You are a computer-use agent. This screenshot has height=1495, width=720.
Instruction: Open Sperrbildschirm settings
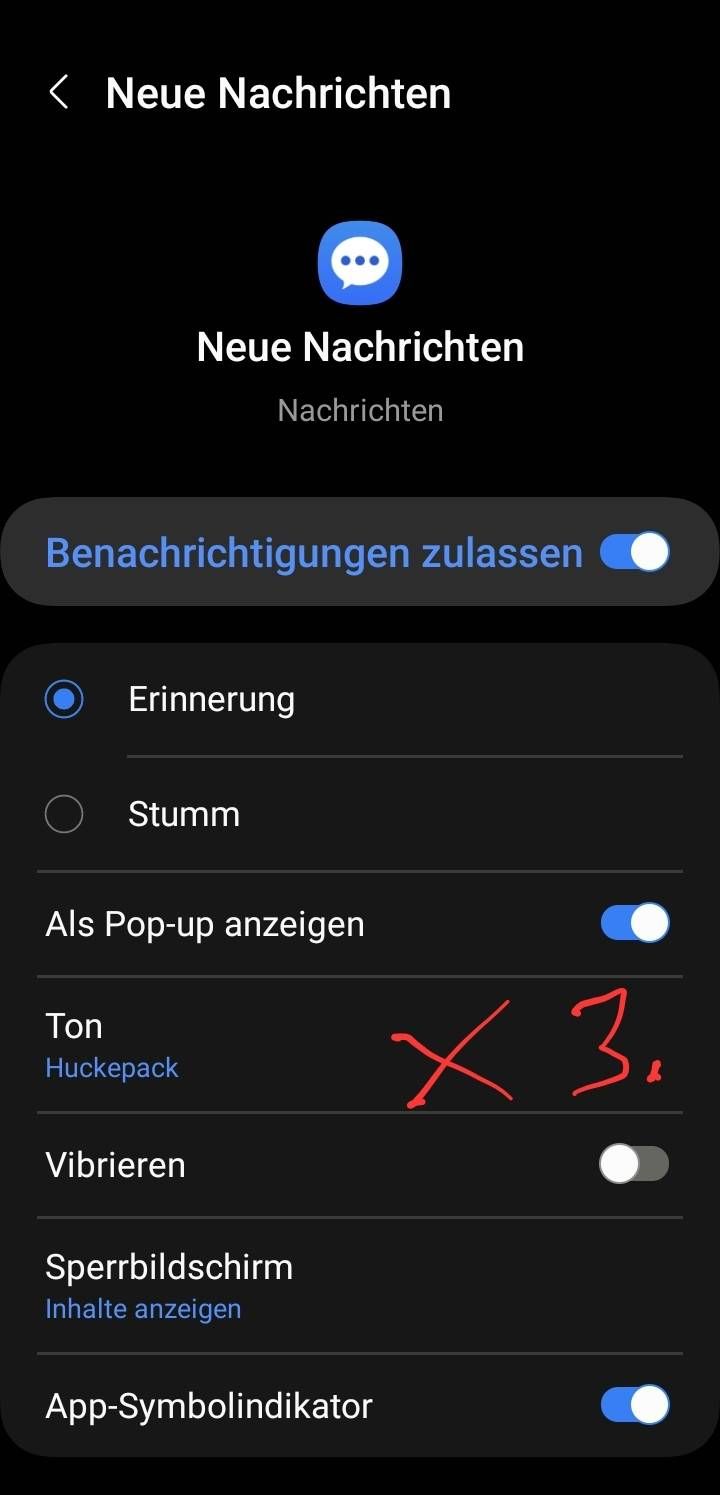point(170,1285)
